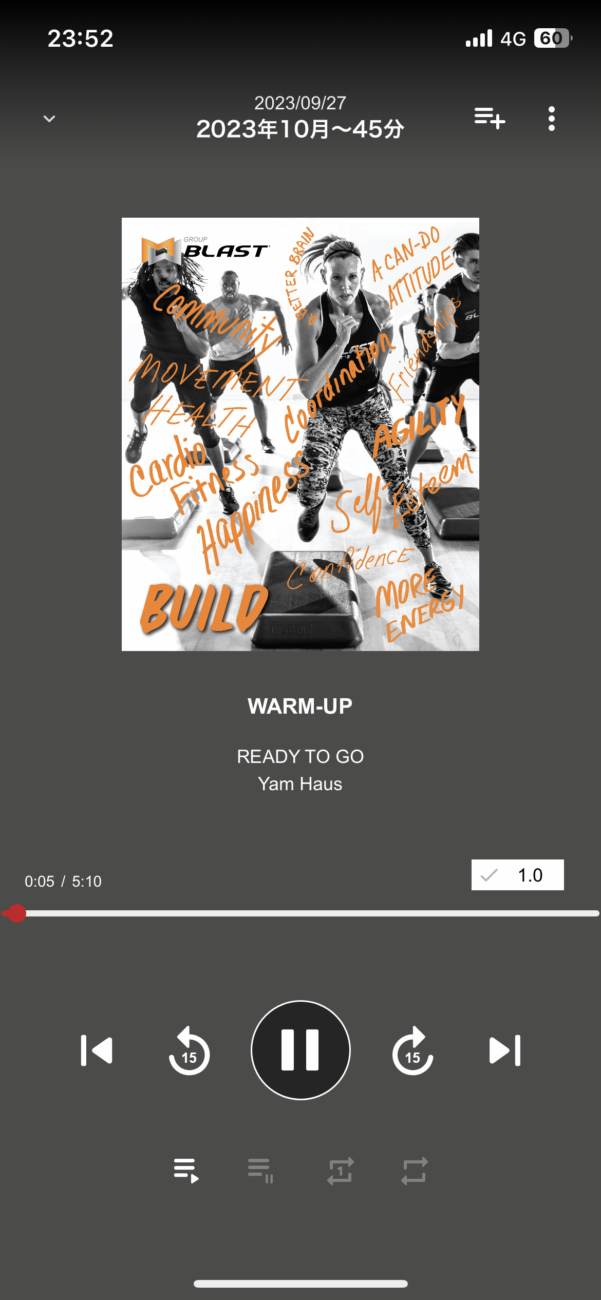The image size is (601, 1300).
Task: Add this track to a playlist
Action: pyautogui.click(x=489, y=118)
